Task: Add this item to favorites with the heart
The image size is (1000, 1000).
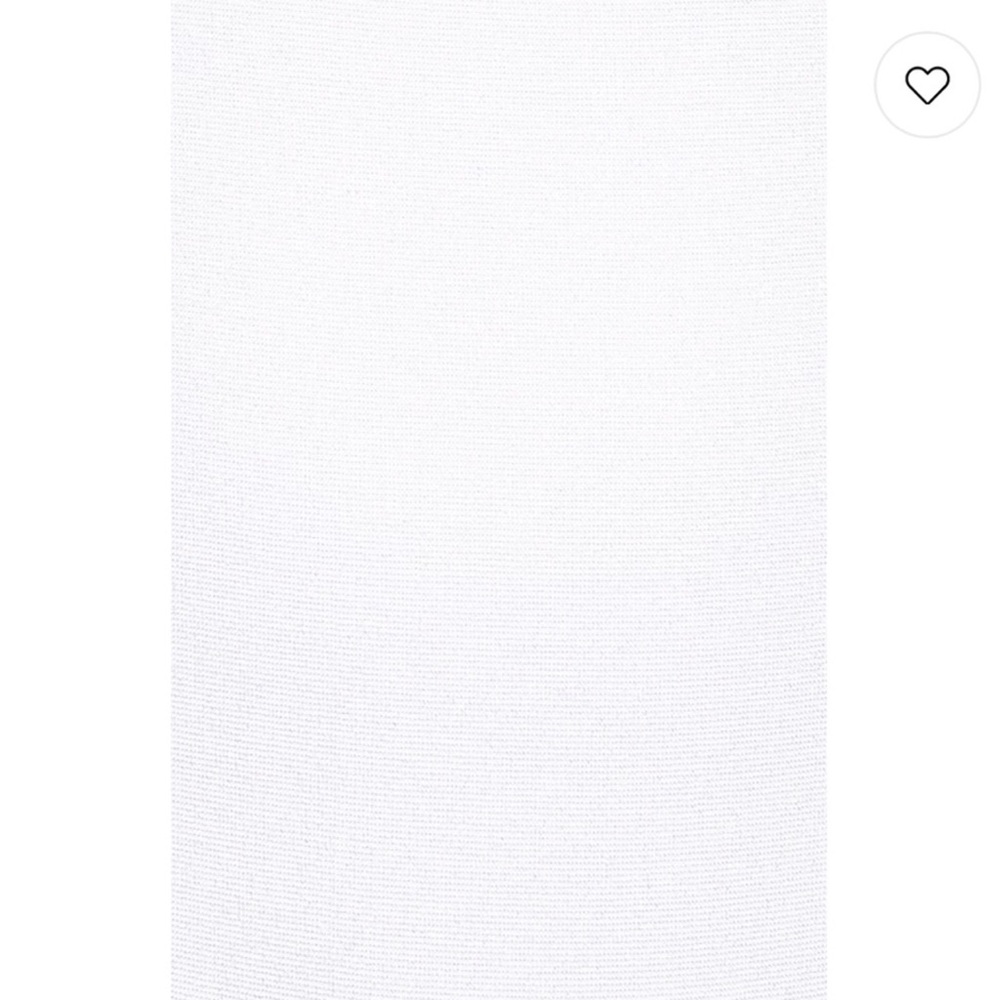Action: pos(927,85)
